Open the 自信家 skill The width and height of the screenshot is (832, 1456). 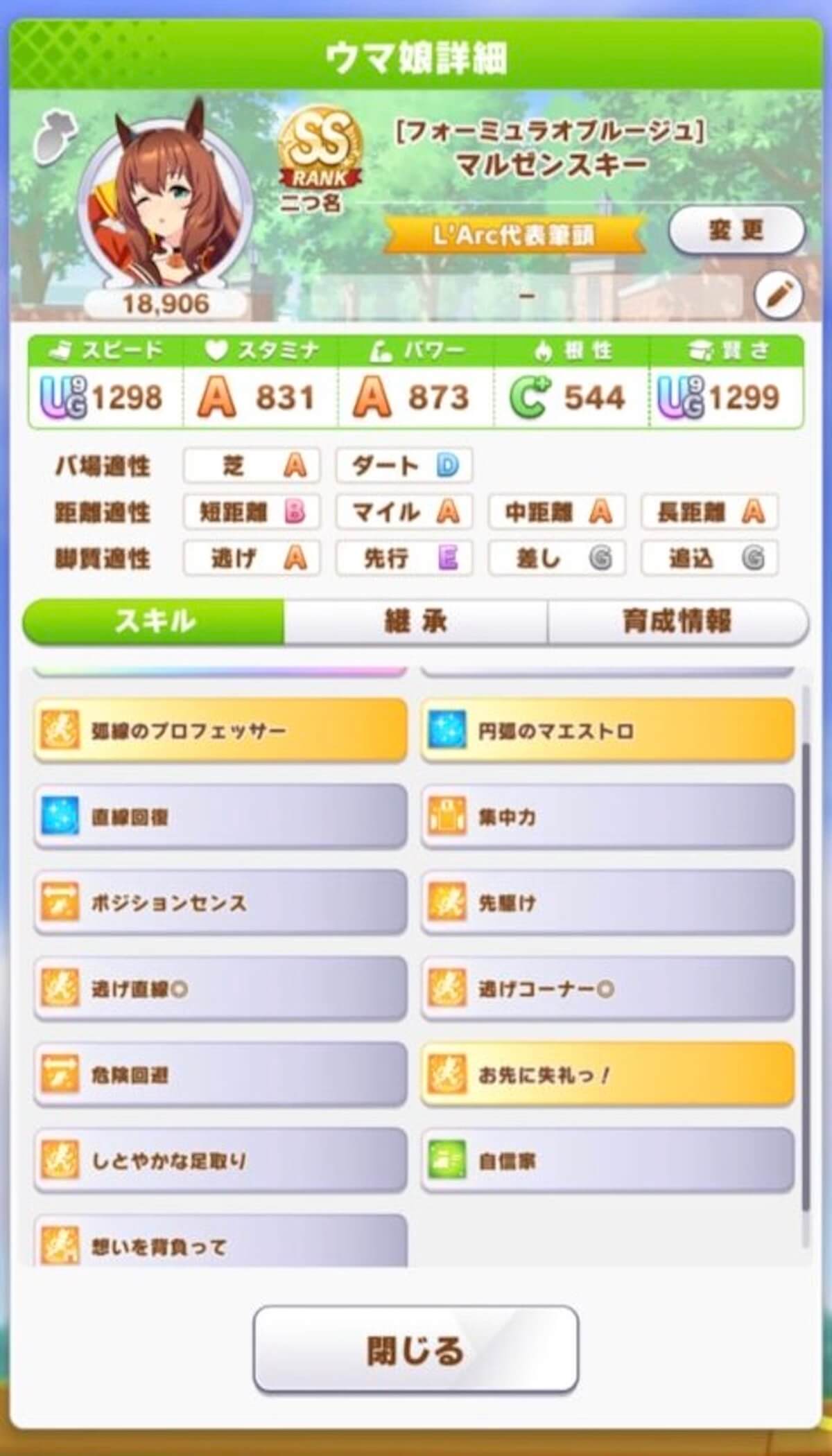(x=607, y=1161)
